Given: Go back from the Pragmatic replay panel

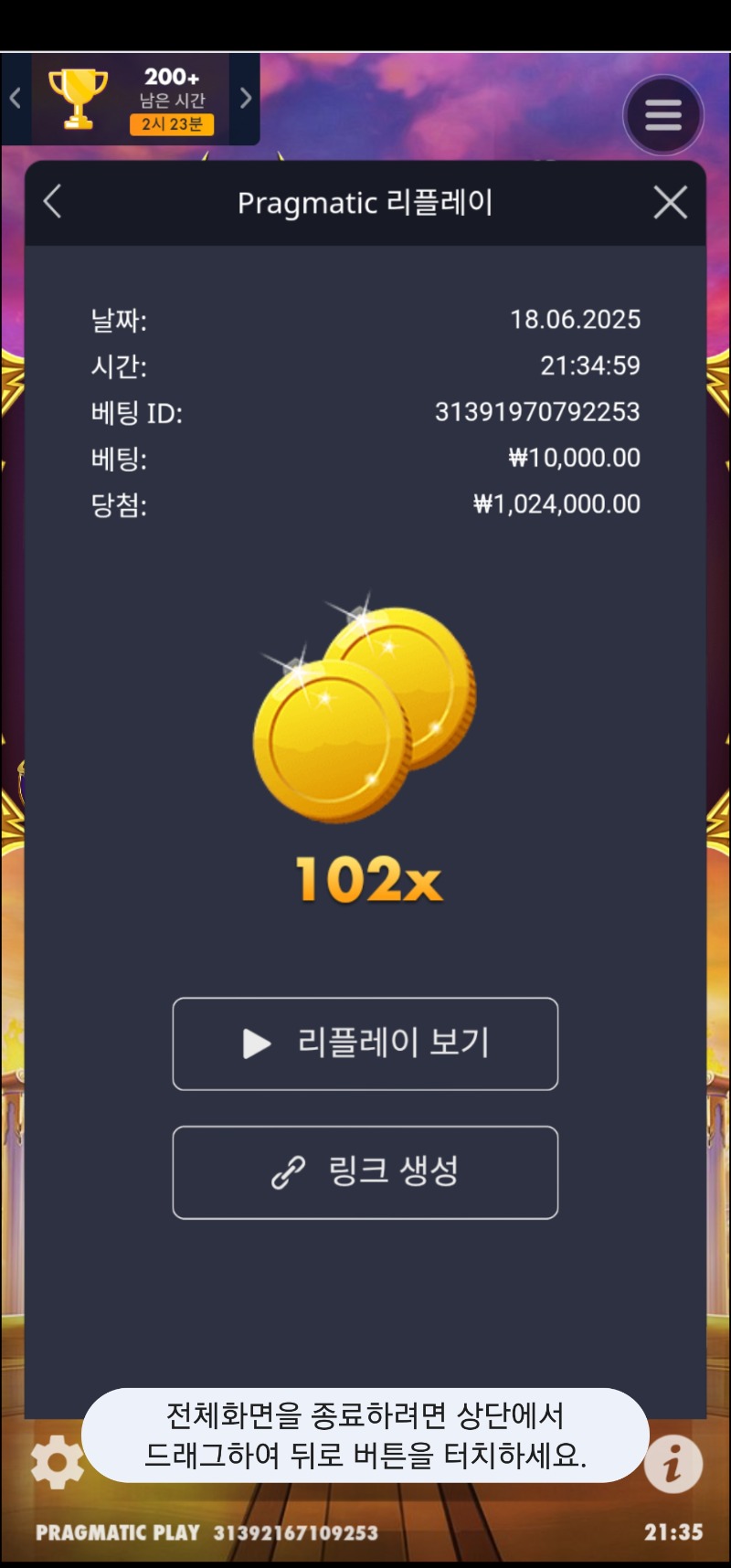Looking at the screenshot, I should click(53, 202).
